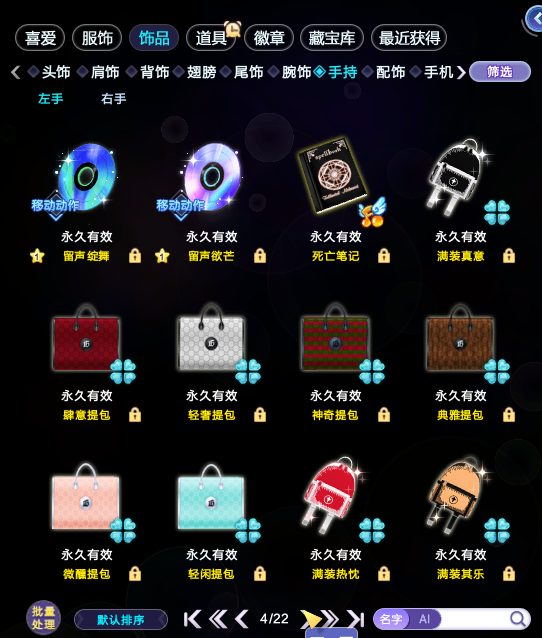Switch to the 服饰 tab
The image size is (542, 638).
[97, 38]
